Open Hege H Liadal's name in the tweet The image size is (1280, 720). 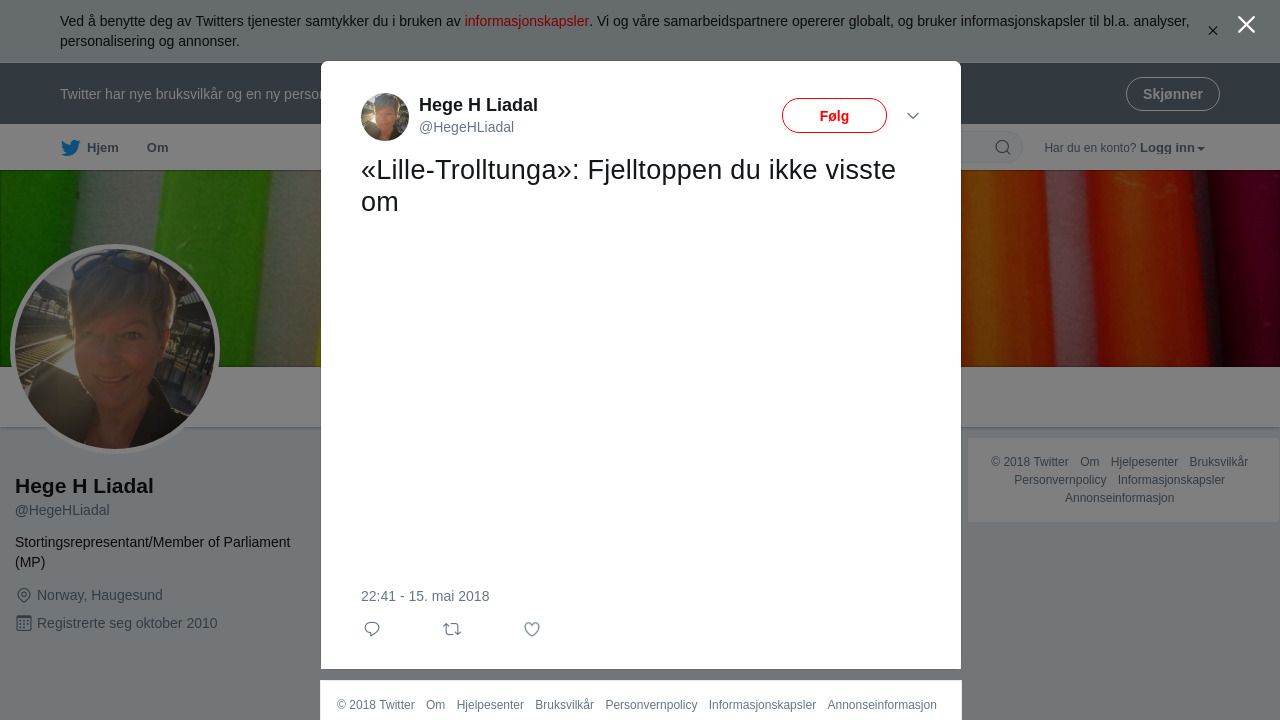478,105
